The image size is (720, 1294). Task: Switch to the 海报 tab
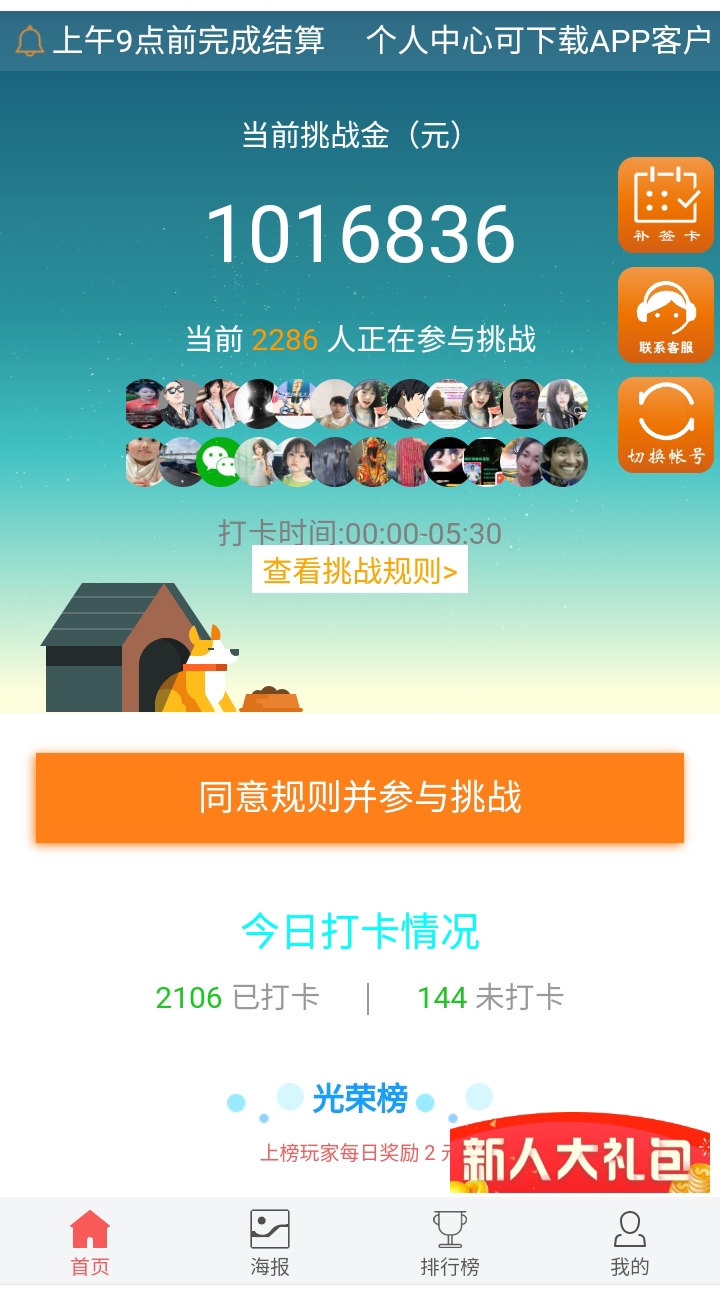(x=270, y=1243)
